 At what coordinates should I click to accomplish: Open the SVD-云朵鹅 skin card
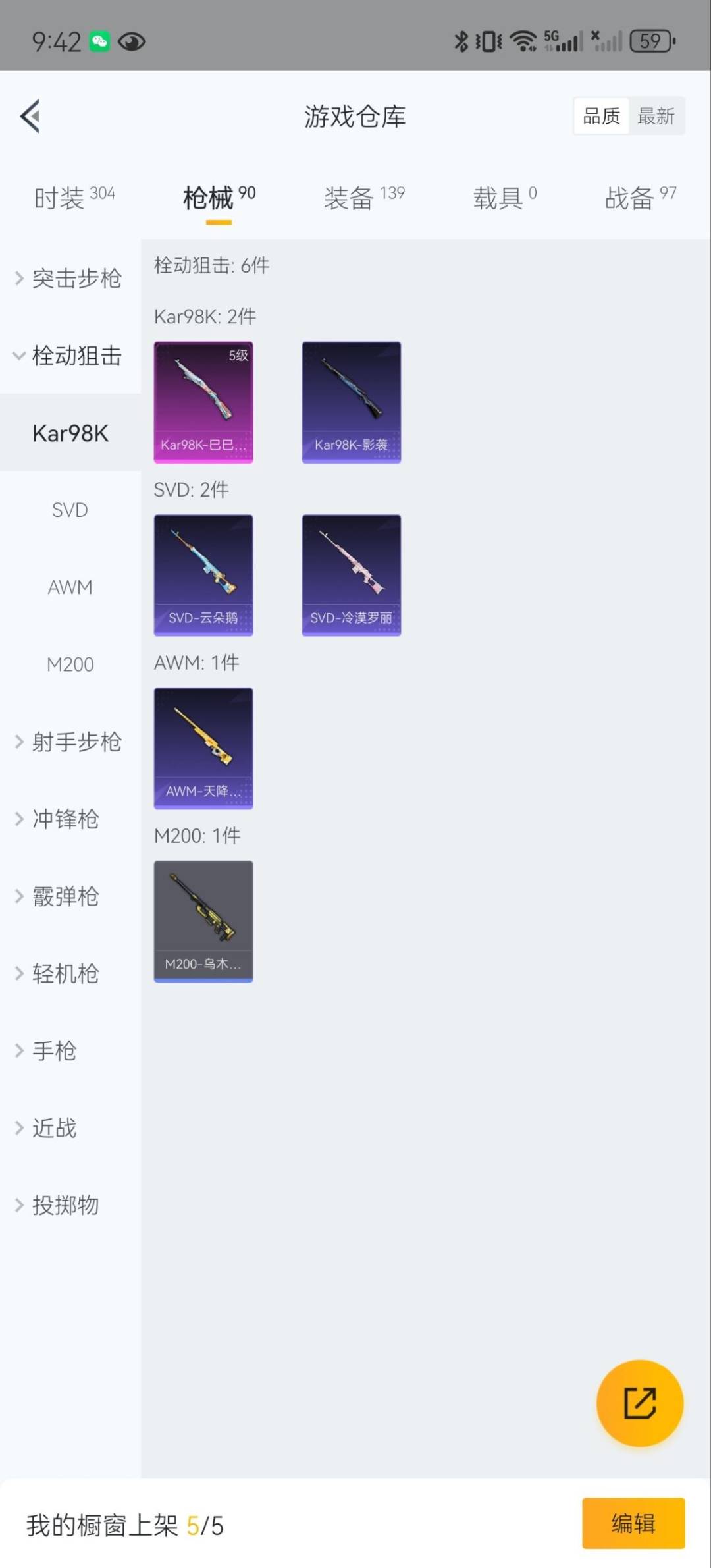tap(203, 576)
